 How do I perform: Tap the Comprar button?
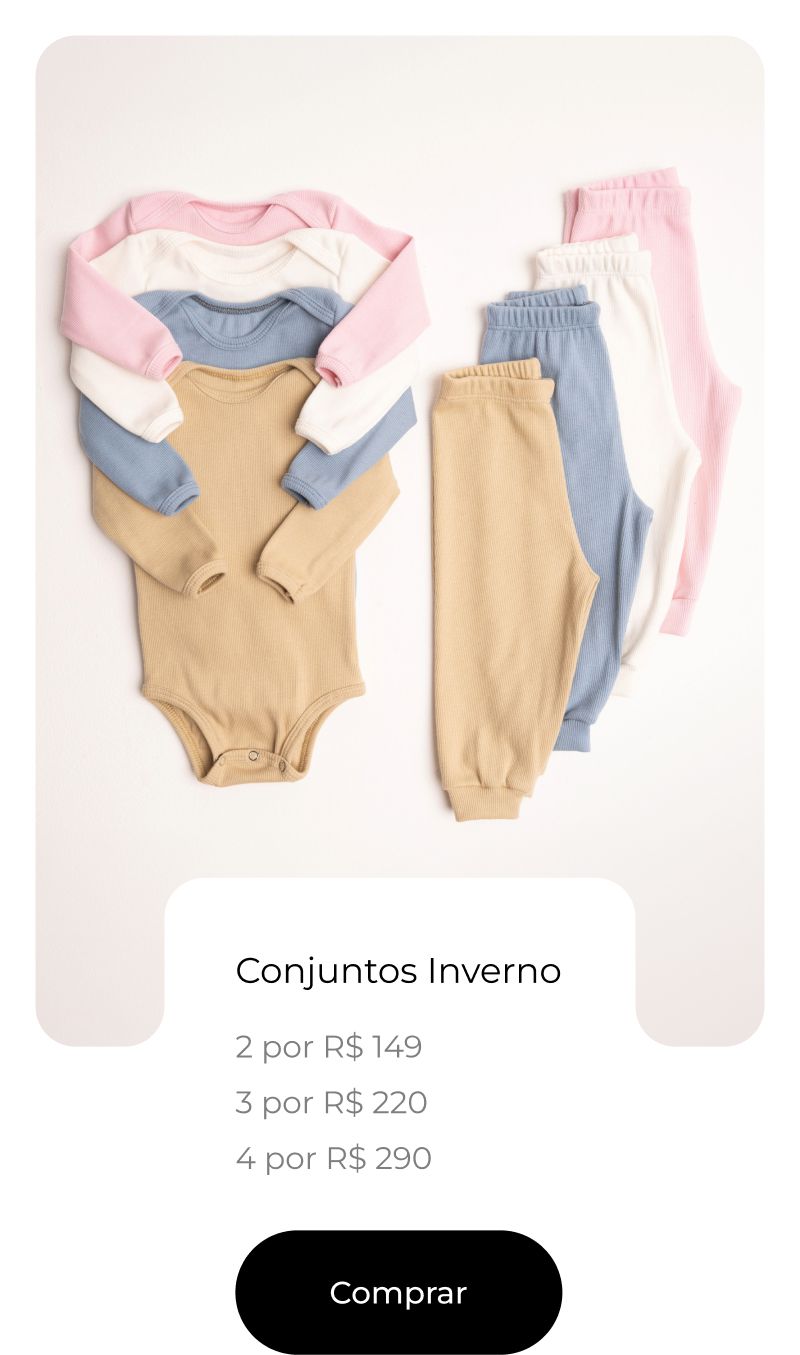tap(398, 1292)
